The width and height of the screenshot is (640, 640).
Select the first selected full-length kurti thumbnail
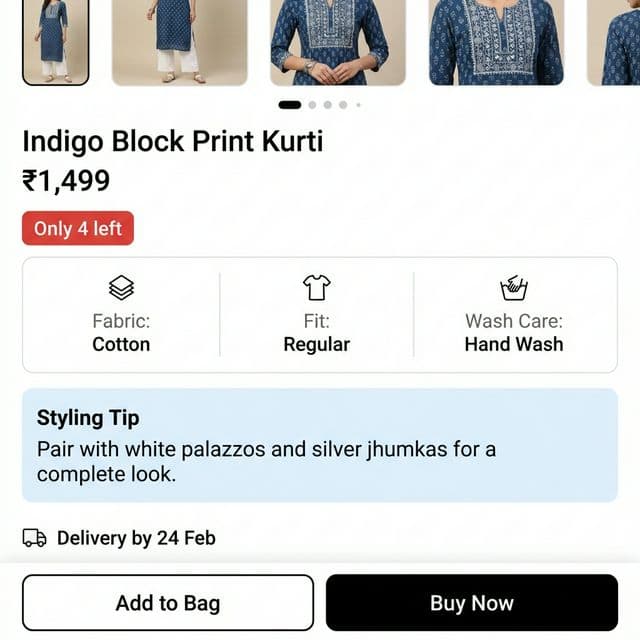56,42
